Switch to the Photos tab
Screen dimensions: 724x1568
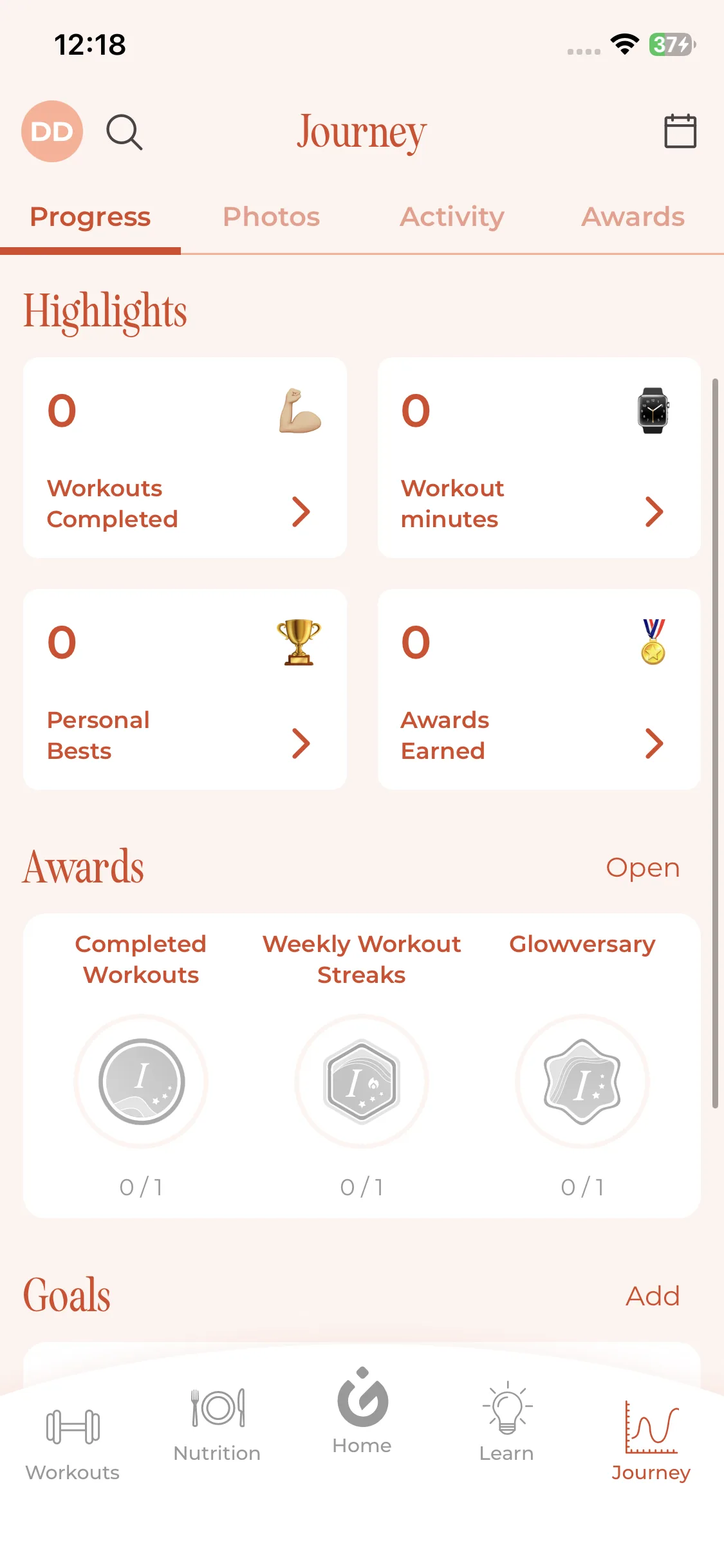(271, 218)
